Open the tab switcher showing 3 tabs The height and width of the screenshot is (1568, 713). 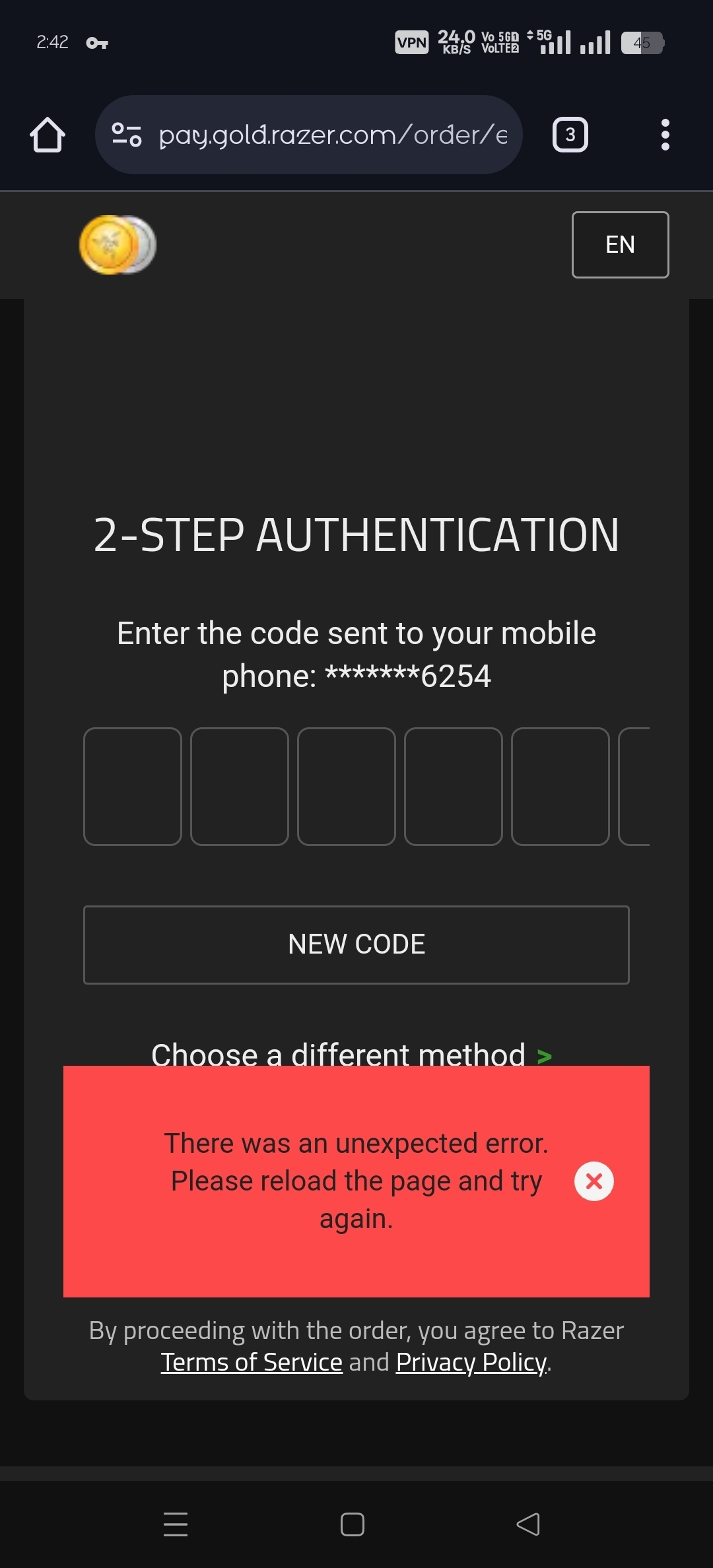click(x=570, y=135)
